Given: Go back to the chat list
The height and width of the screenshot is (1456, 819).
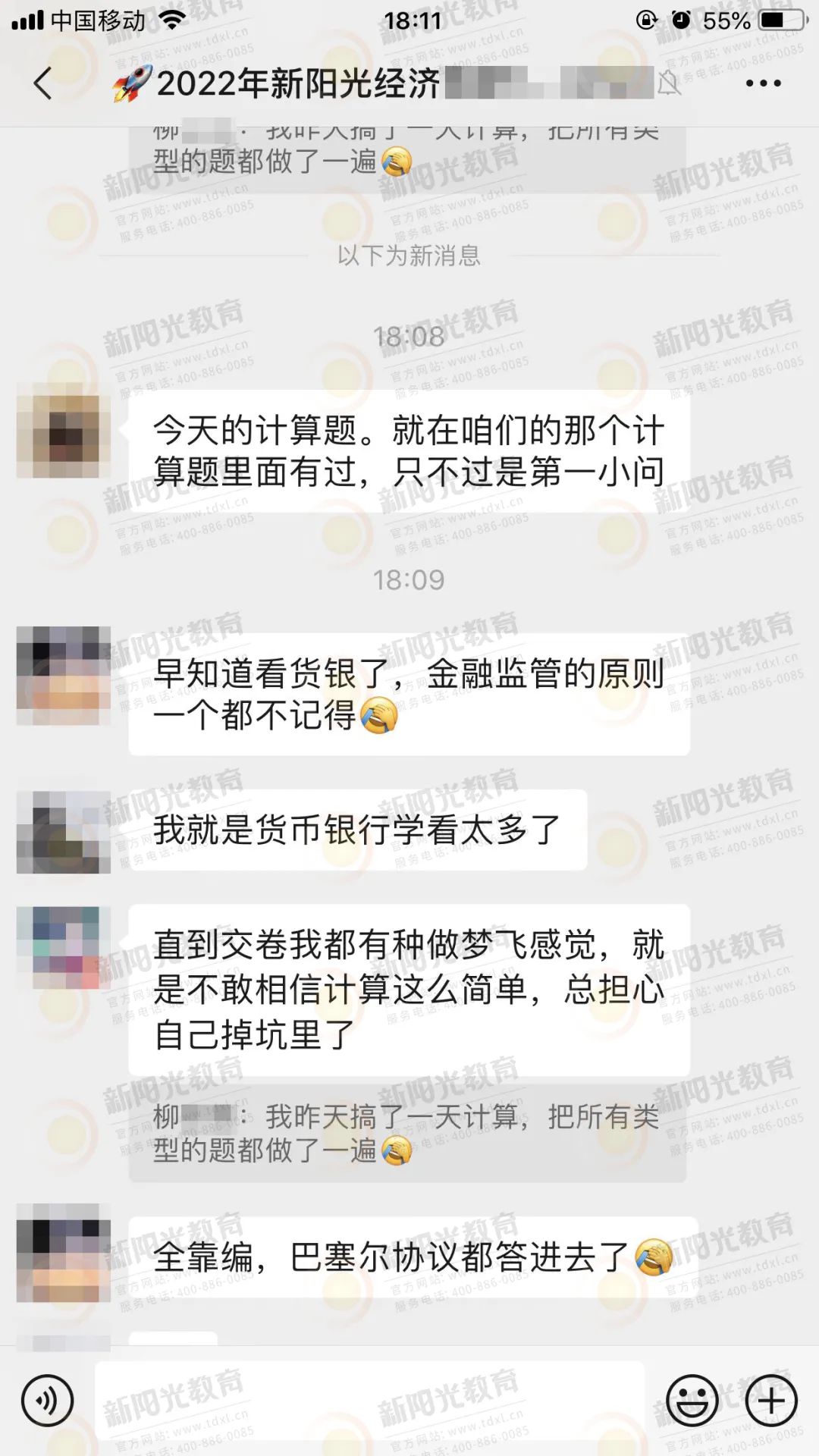Looking at the screenshot, I should (43, 83).
